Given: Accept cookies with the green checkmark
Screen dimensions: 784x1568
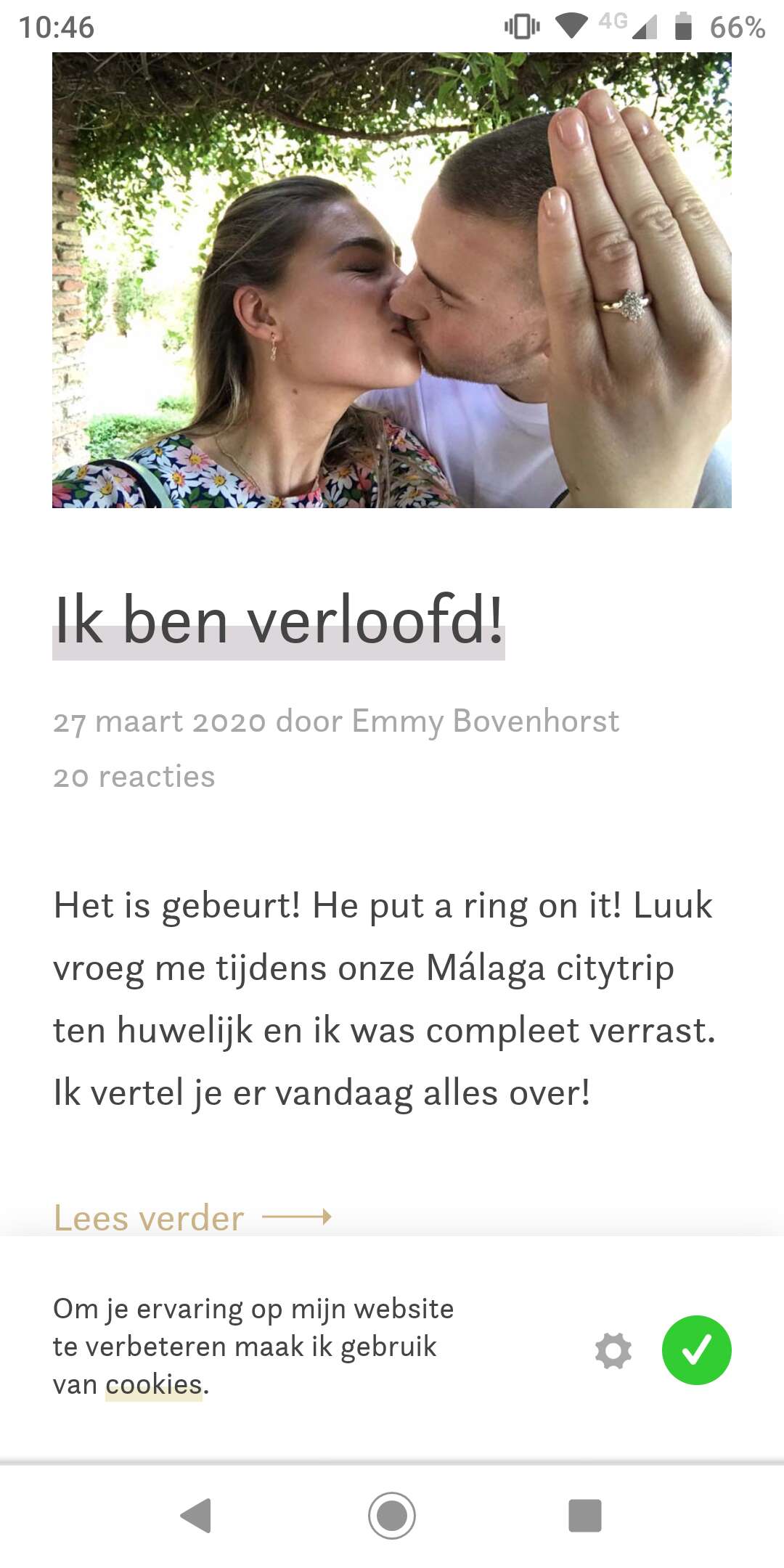Looking at the screenshot, I should pos(697,1350).
